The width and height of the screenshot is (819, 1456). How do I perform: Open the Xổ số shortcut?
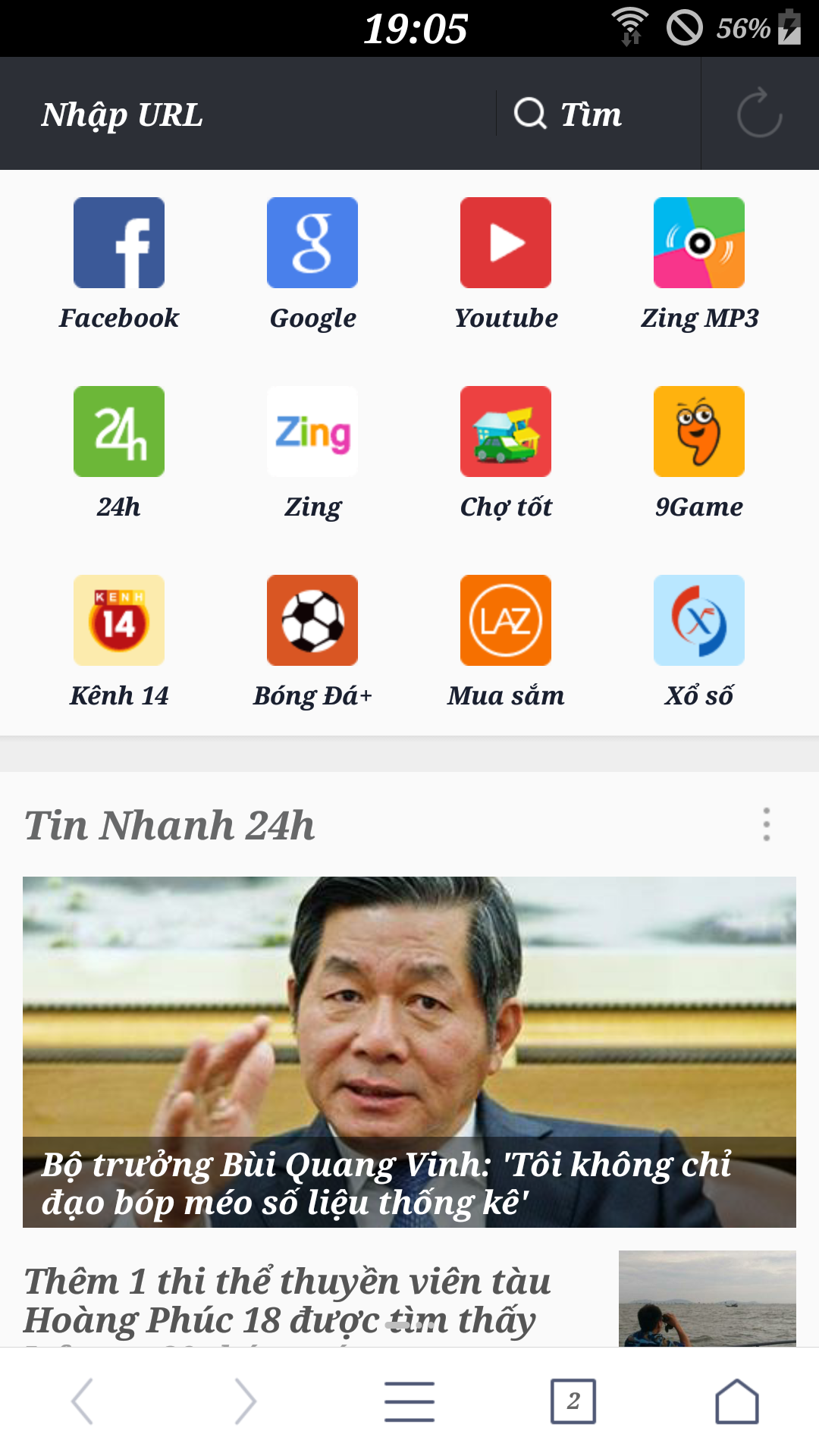click(x=699, y=642)
